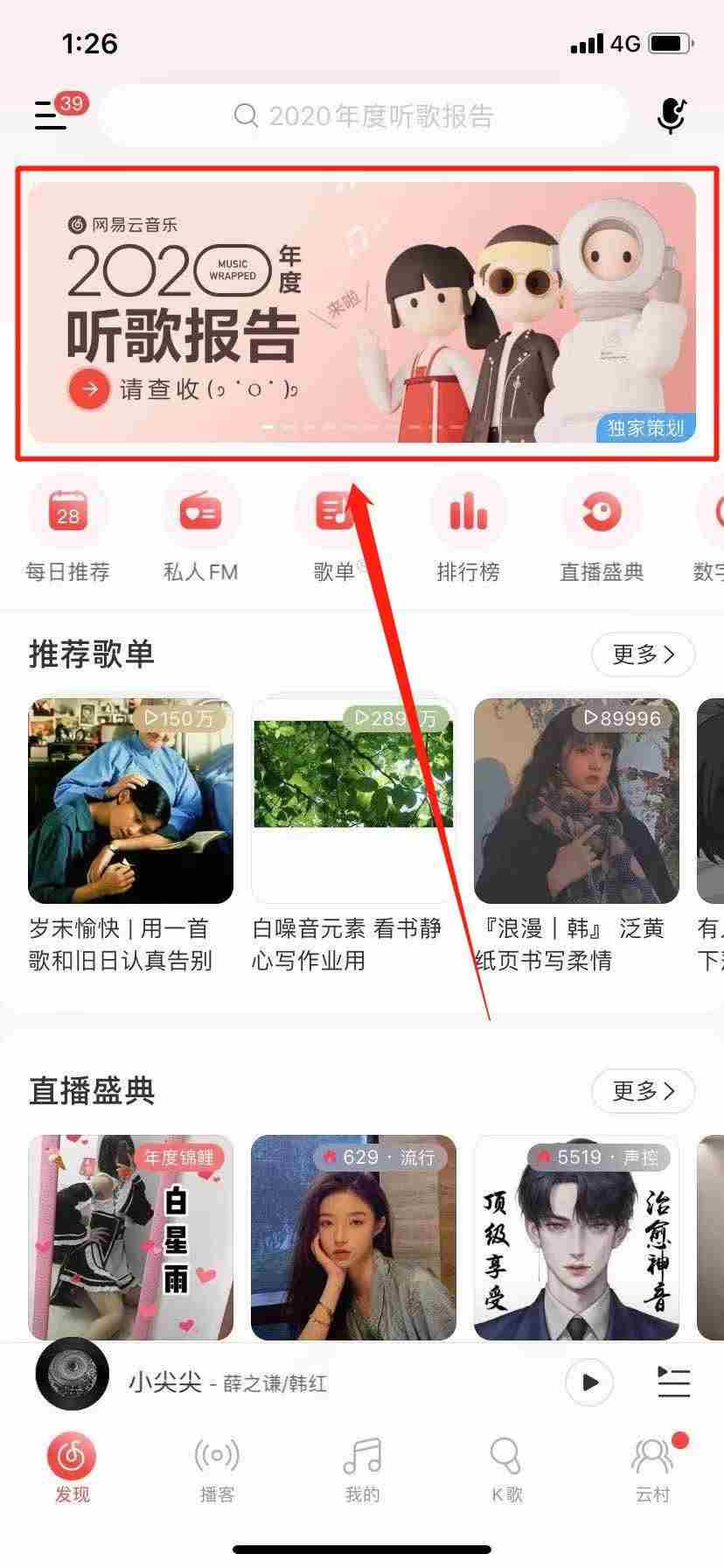Open the play queue icon in mini player
The height and width of the screenshot is (1568, 724).
[673, 1381]
